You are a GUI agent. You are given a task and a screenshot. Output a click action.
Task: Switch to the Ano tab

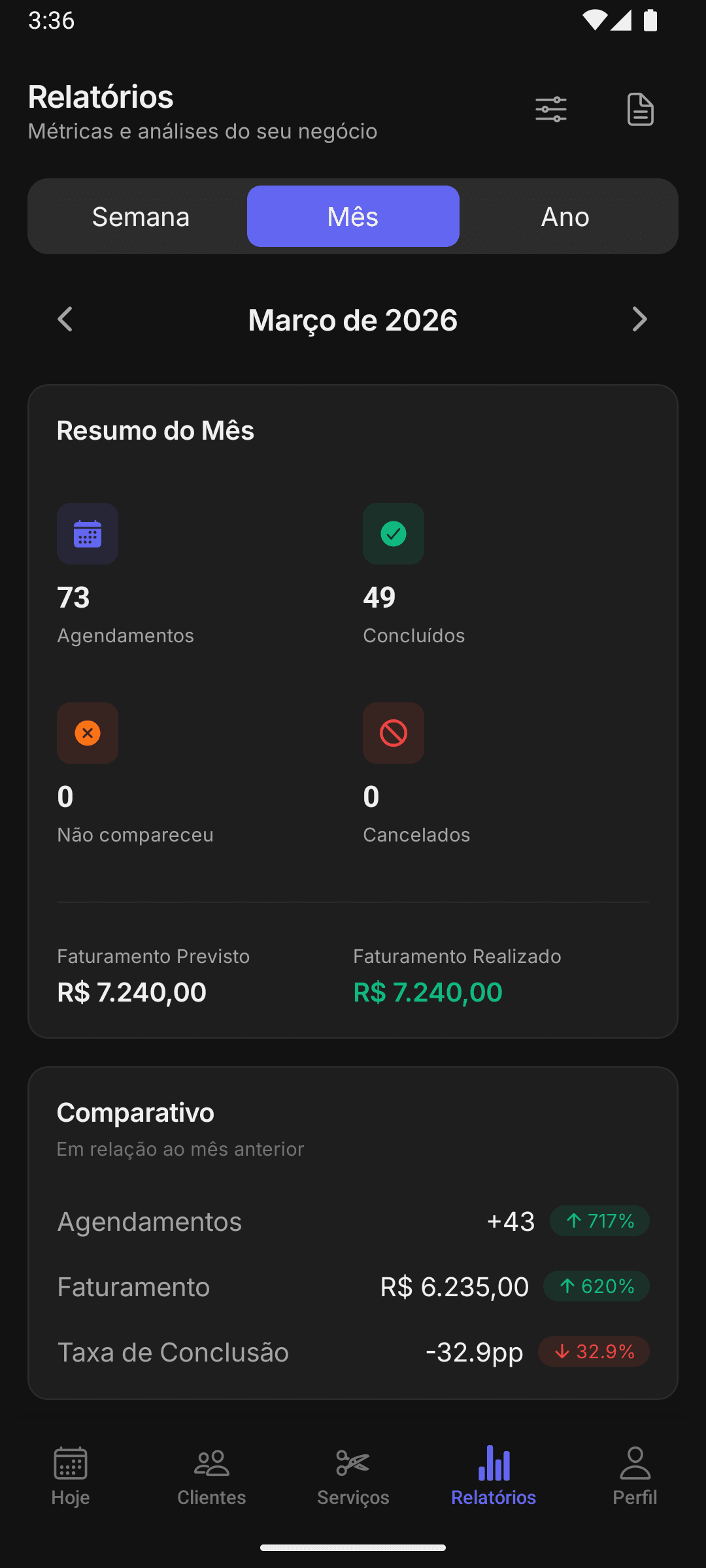pyautogui.click(x=563, y=216)
